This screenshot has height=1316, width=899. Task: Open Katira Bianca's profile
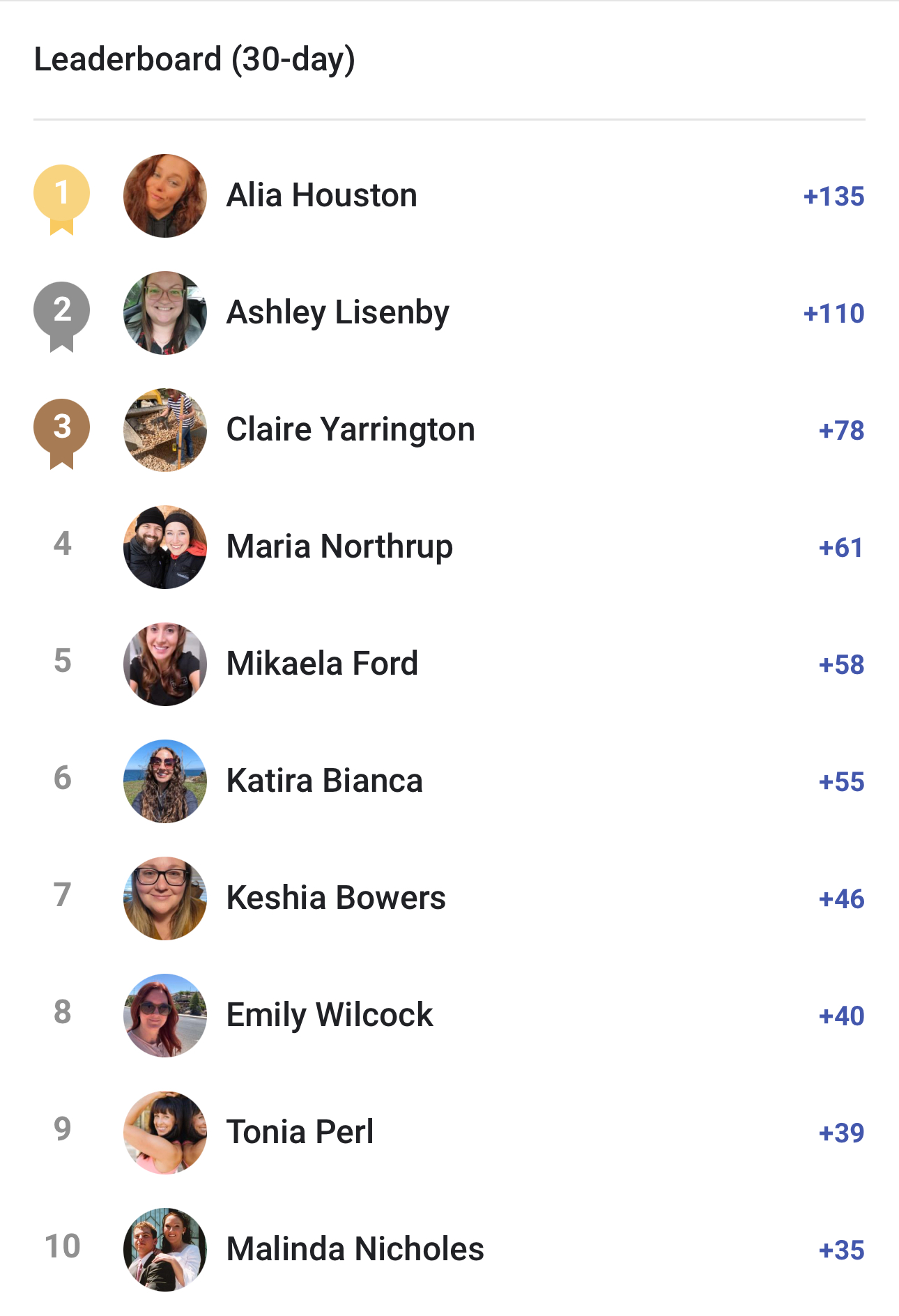[x=324, y=781]
